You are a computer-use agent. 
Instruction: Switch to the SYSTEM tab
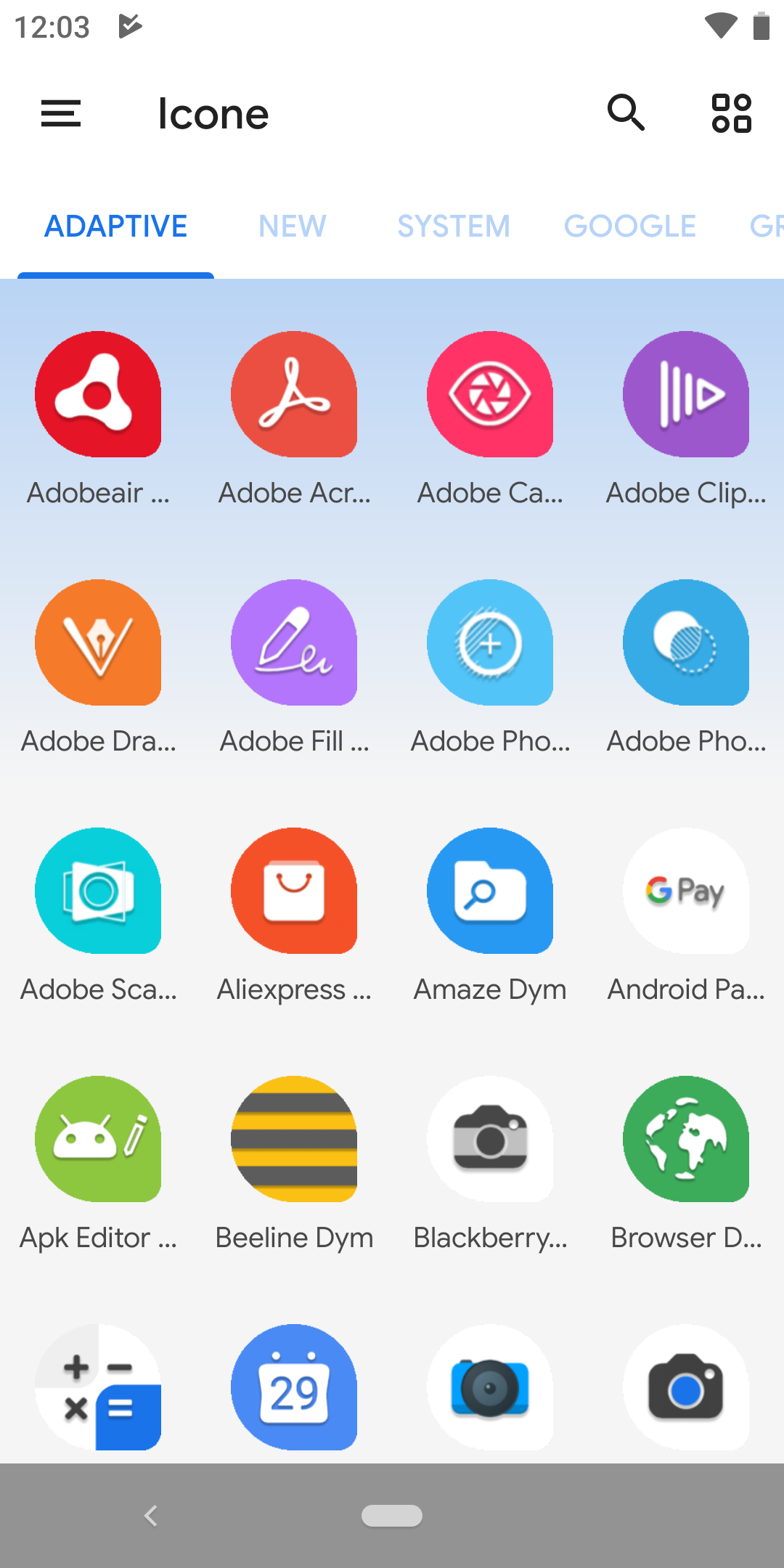454,226
